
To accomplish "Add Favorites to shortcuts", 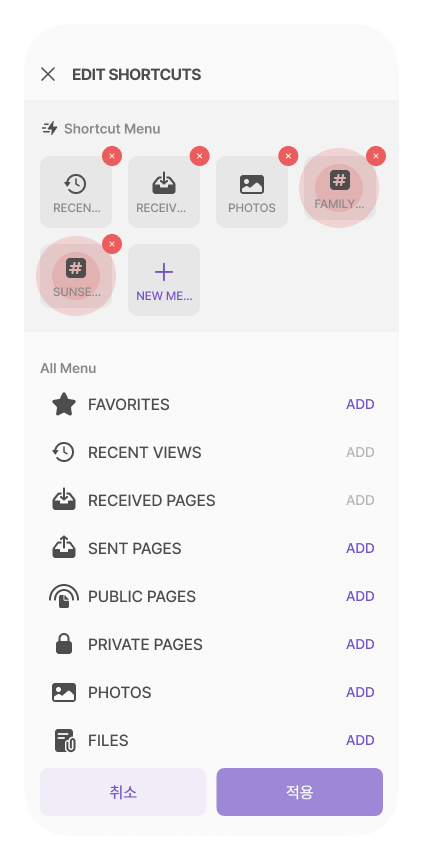I will pyautogui.click(x=360, y=404).
